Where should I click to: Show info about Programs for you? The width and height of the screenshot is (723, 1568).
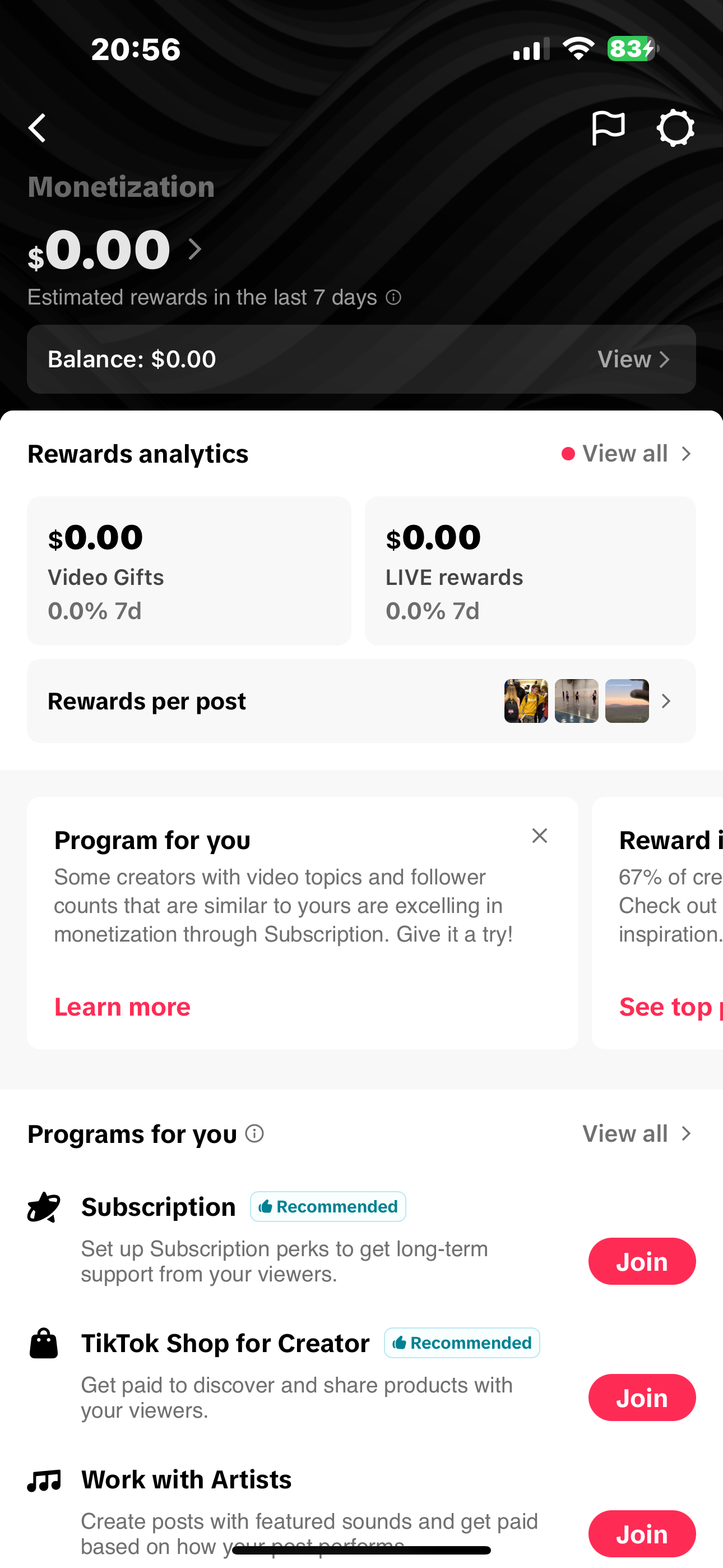[254, 1133]
